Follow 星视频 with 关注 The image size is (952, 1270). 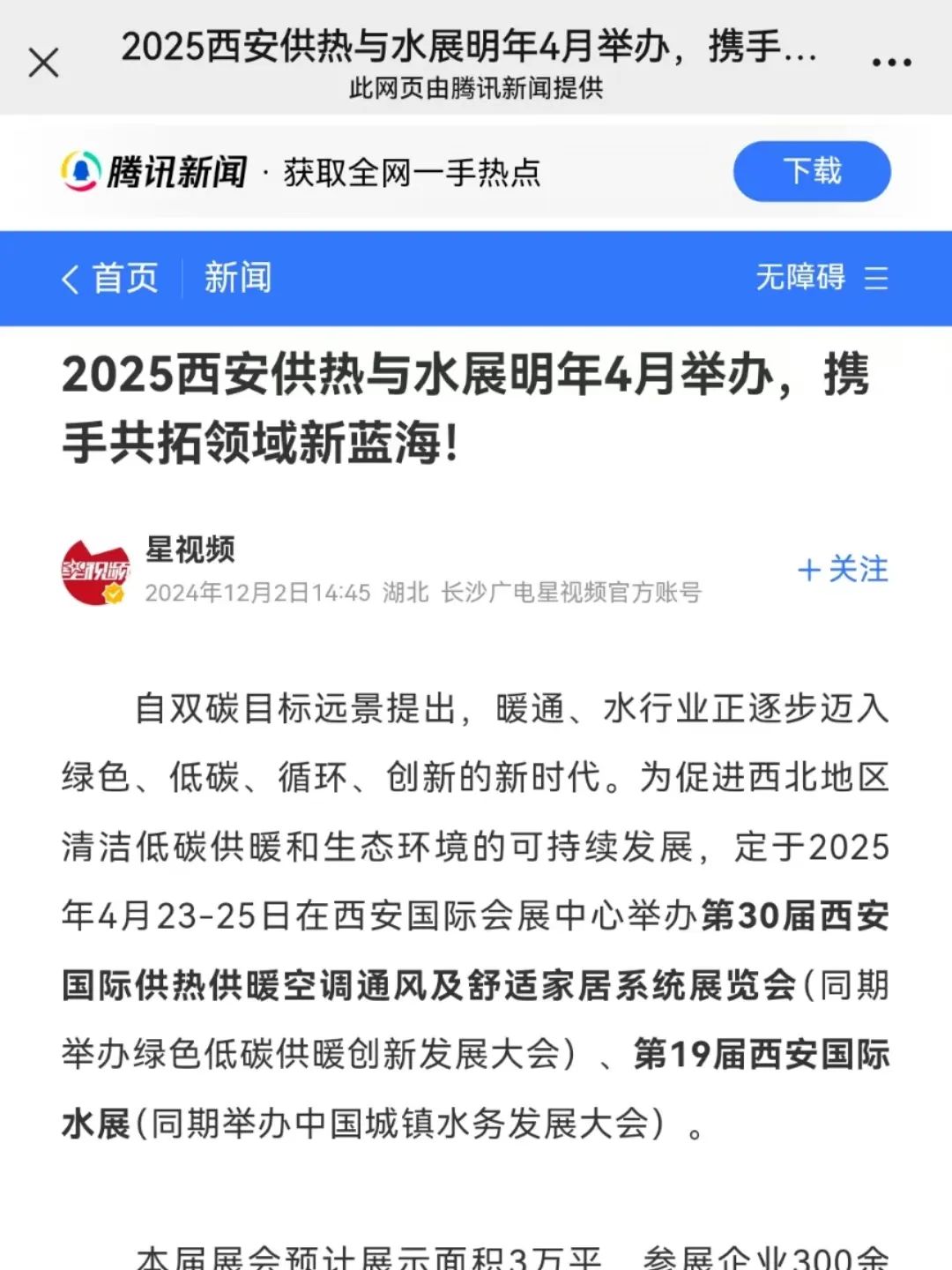pos(842,569)
